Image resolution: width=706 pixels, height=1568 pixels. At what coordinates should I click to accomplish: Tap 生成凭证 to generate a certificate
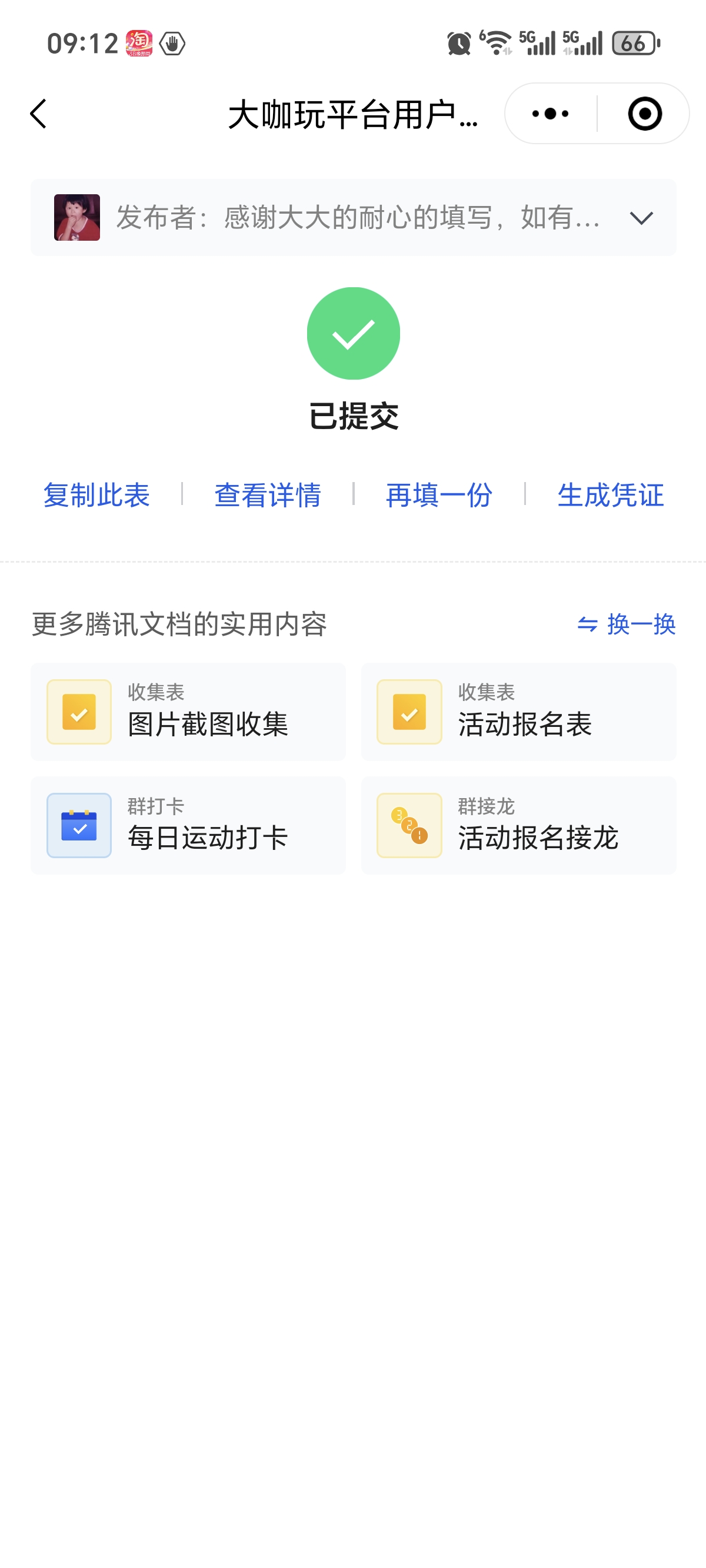(x=611, y=495)
